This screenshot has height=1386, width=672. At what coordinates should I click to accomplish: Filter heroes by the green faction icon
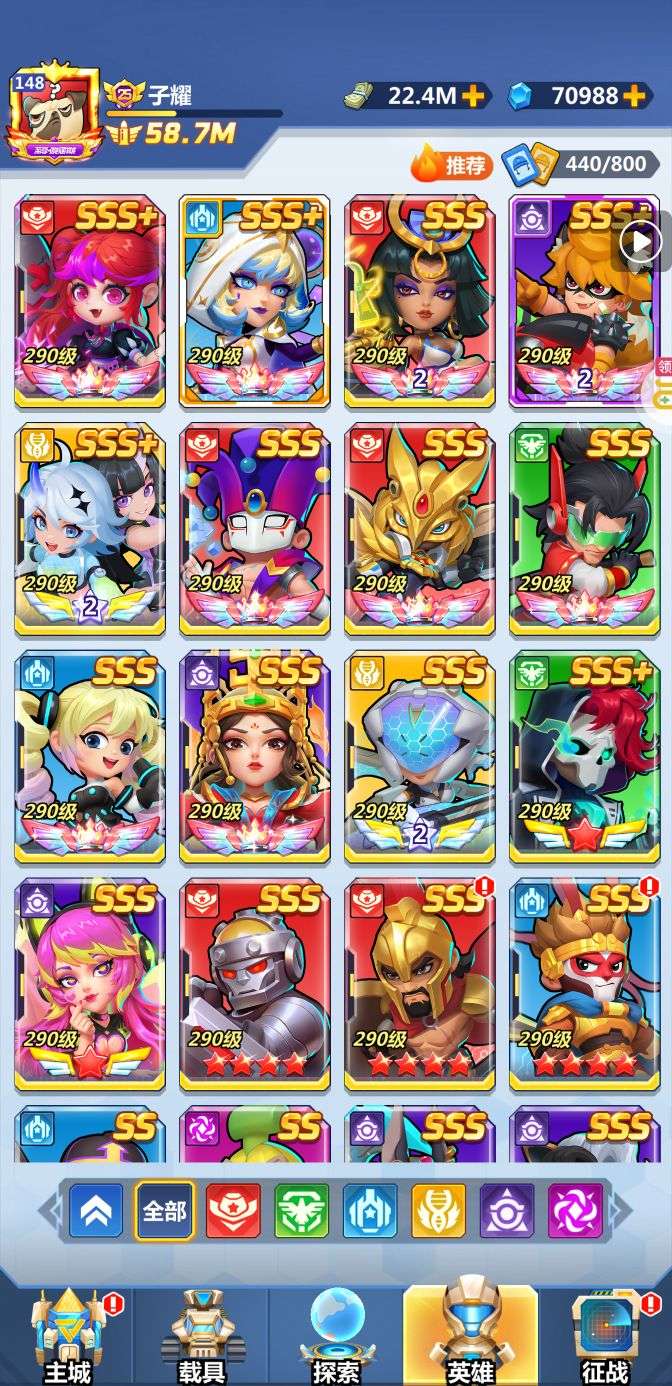(302, 1211)
